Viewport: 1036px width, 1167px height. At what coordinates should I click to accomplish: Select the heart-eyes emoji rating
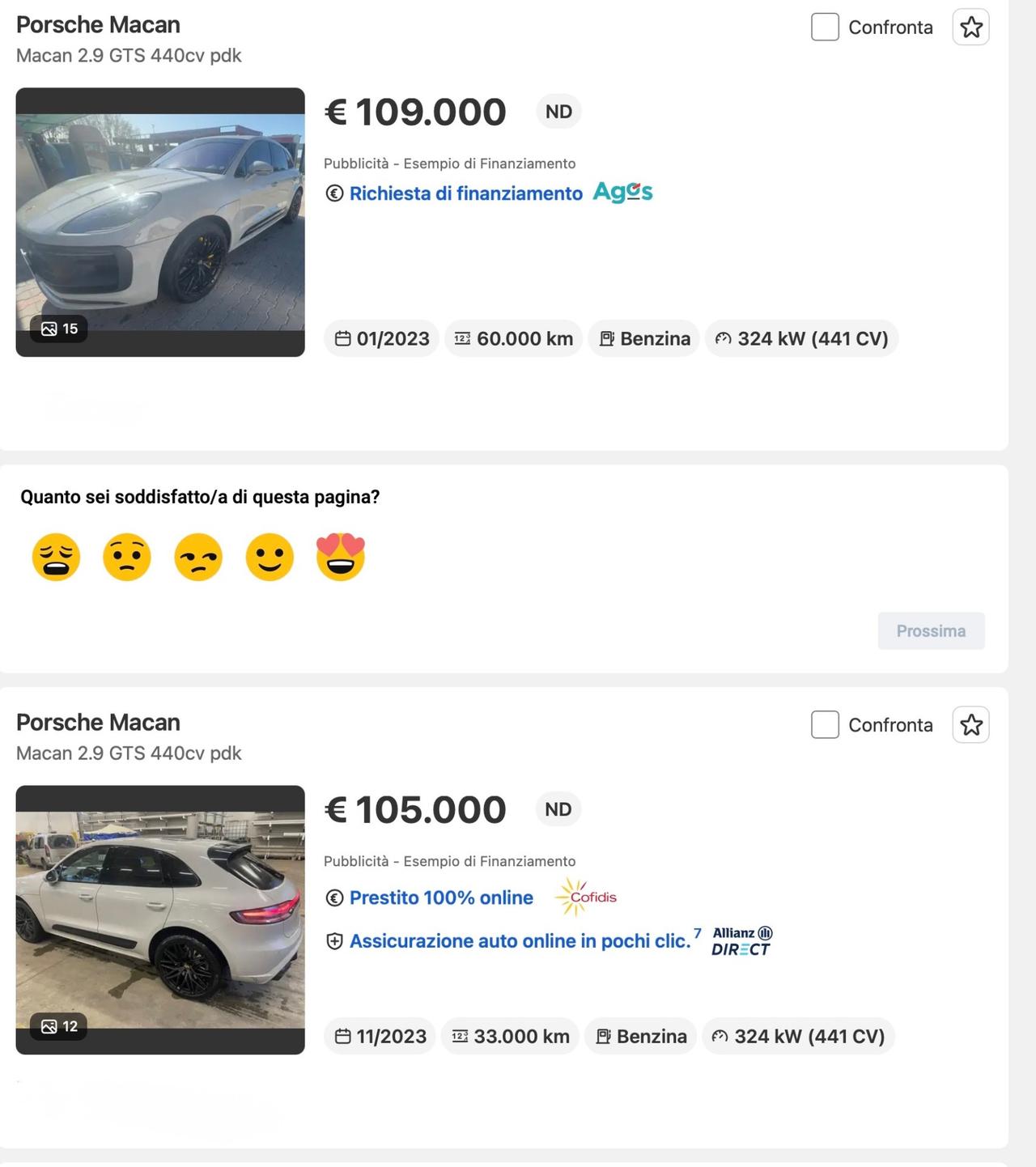point(341,556)
